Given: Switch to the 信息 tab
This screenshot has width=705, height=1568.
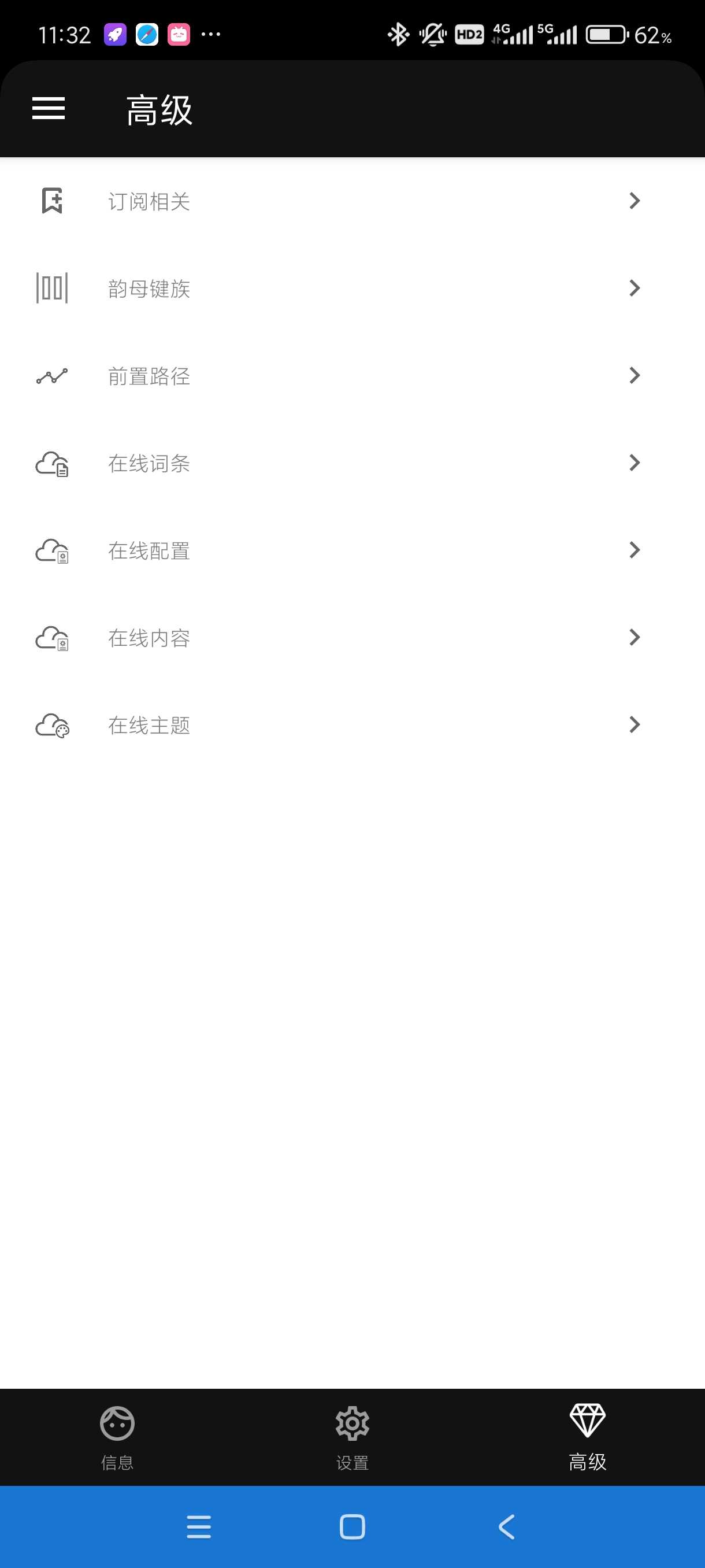Looking at the screenshot, I should coord(117,1438).
